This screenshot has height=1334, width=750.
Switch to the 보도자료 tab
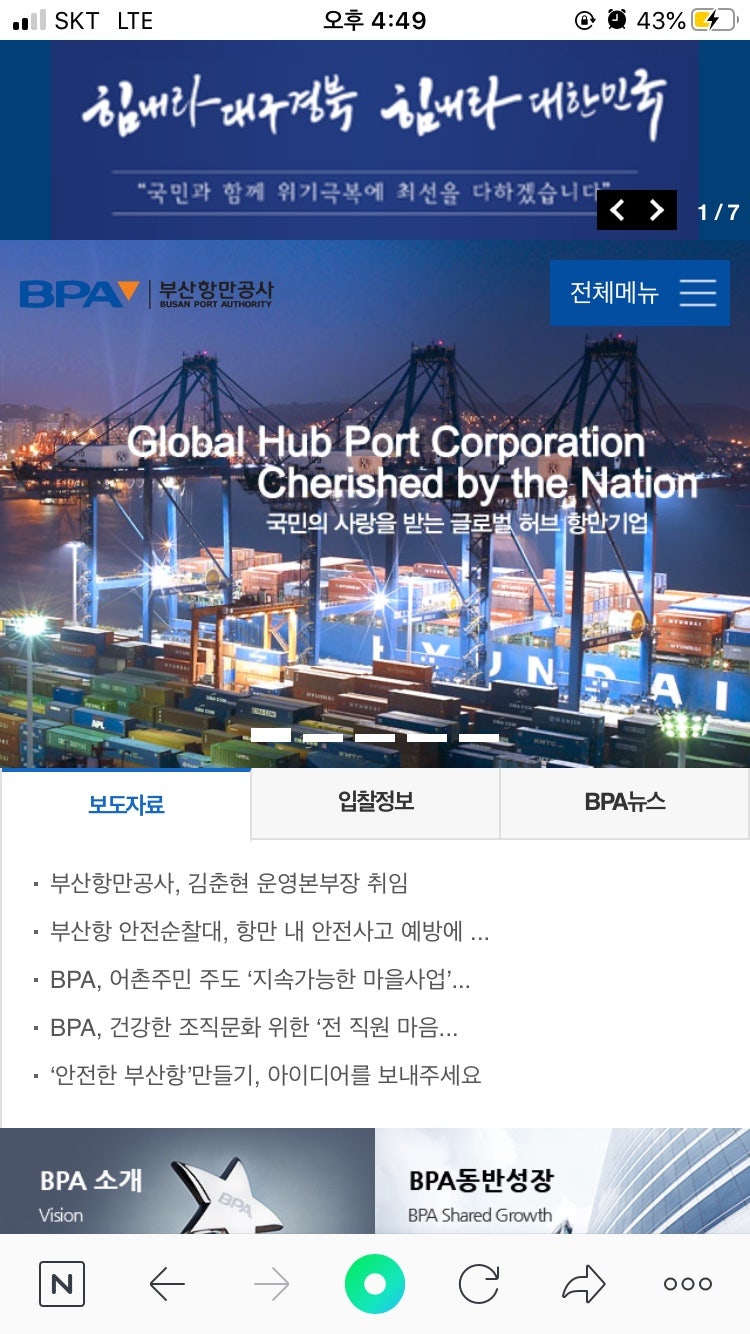point(126,804)
